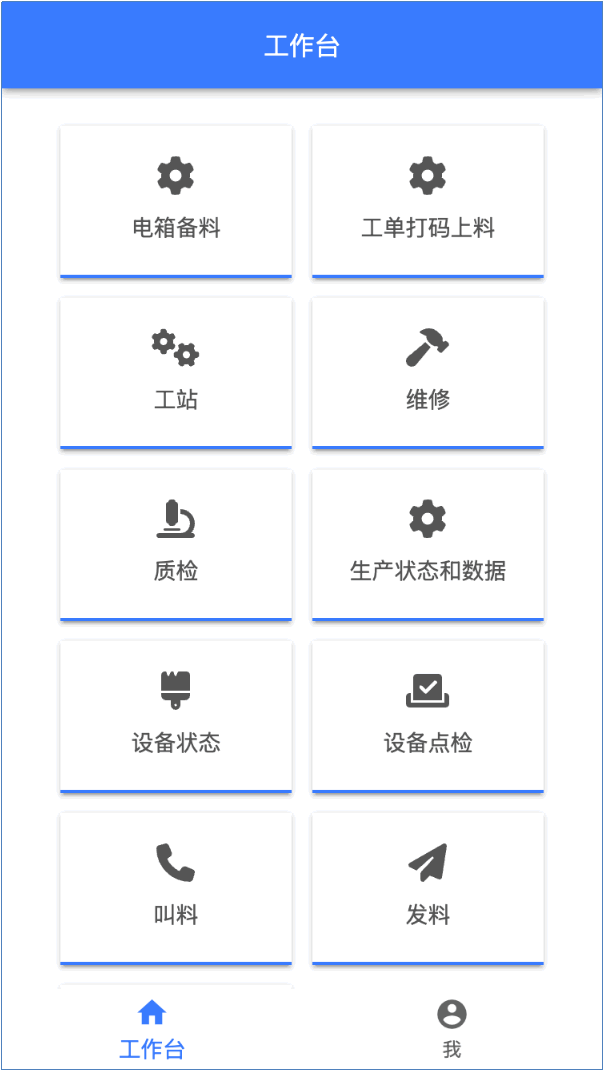Open the 维修 card
Screen dimensions: 605x1073
point(428,374)
